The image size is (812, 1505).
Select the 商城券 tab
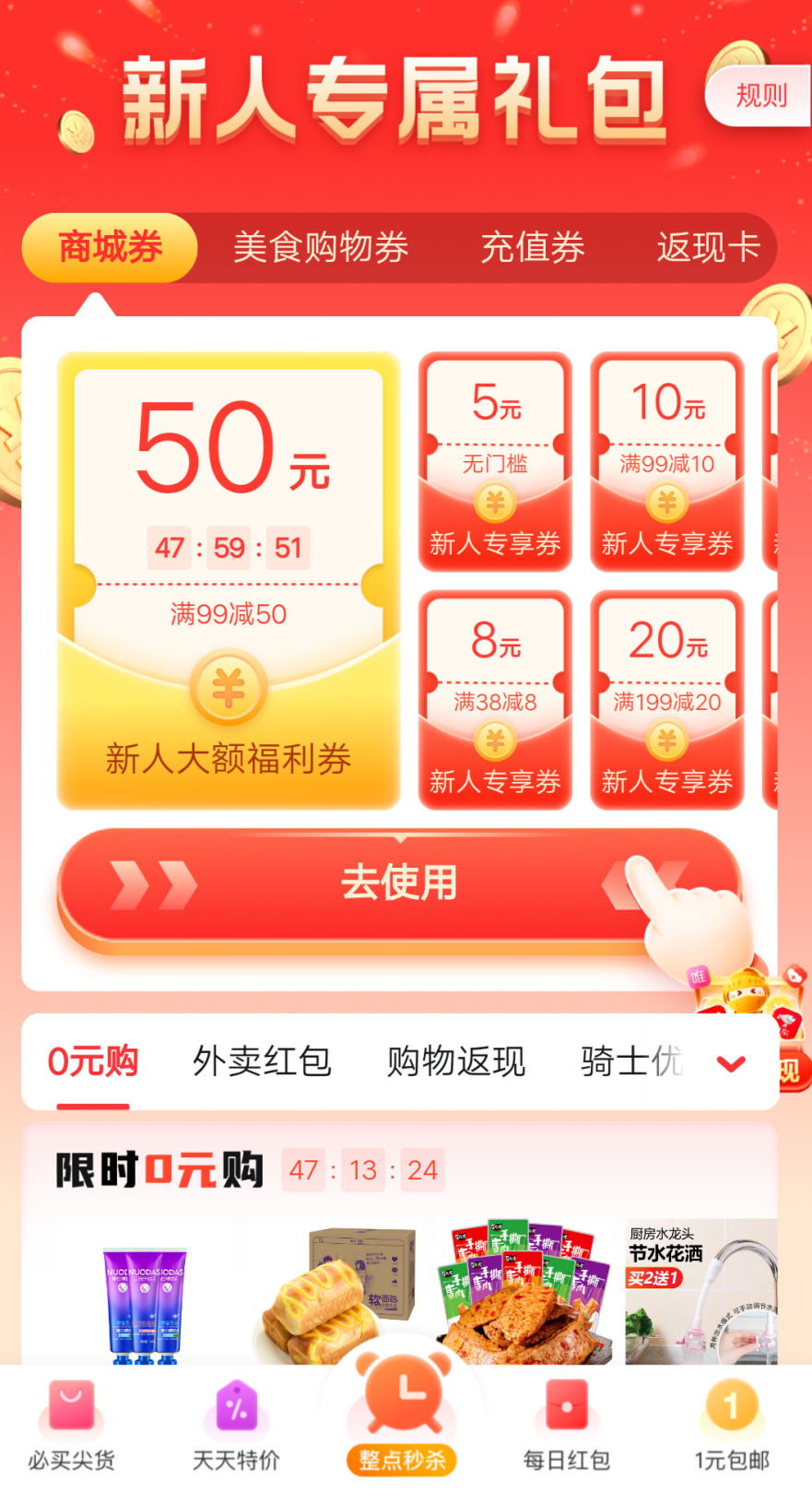[110, 247]
